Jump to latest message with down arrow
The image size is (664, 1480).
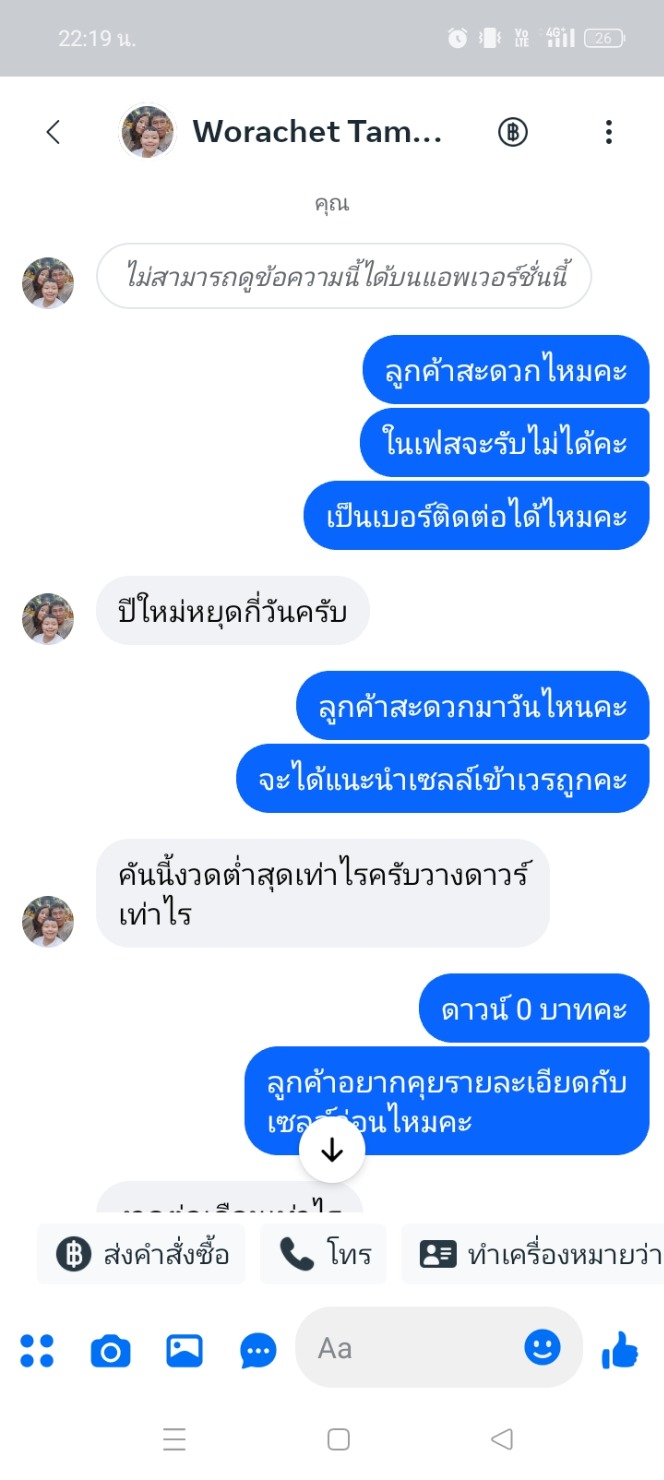click(332, 1151)
